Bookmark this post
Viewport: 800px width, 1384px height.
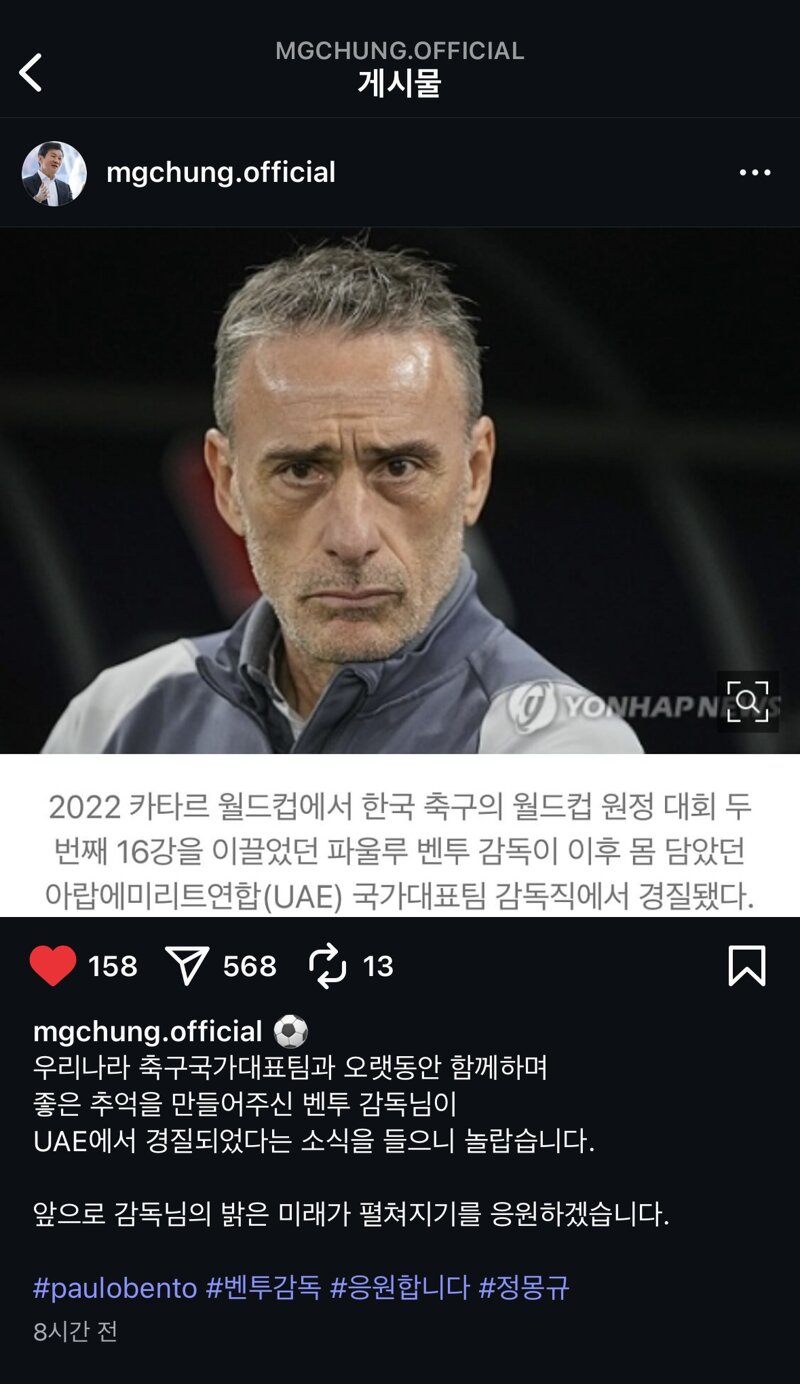pos(746,966)
